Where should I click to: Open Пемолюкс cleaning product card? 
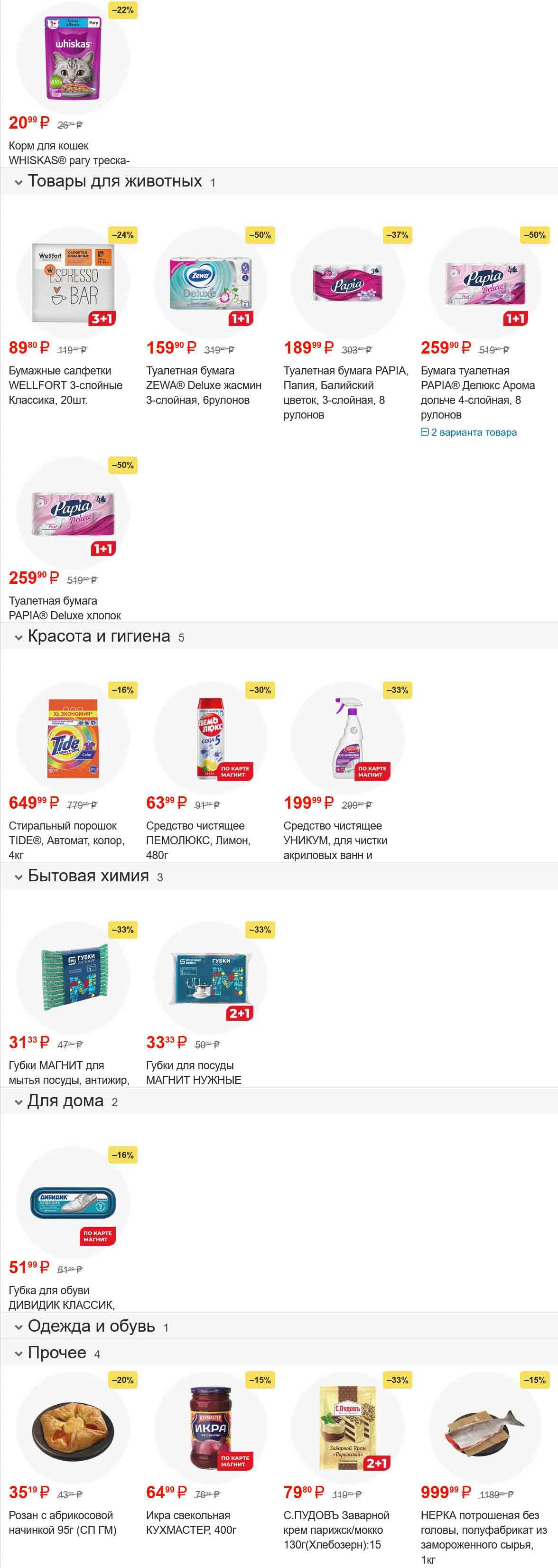point(210,738)
